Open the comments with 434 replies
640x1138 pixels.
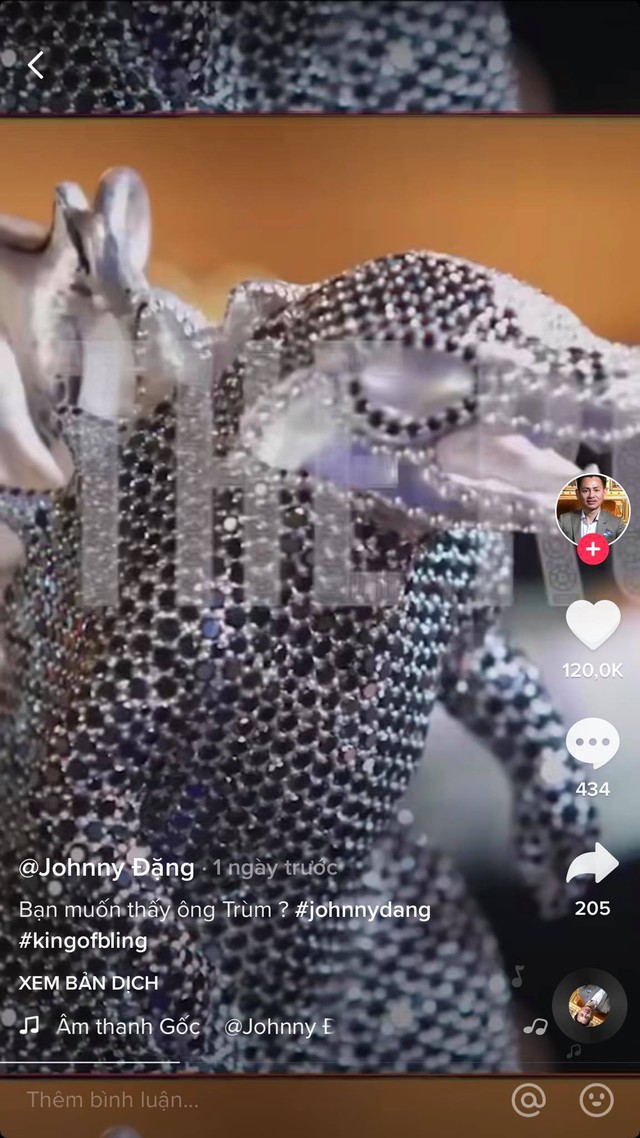point(593,745)
